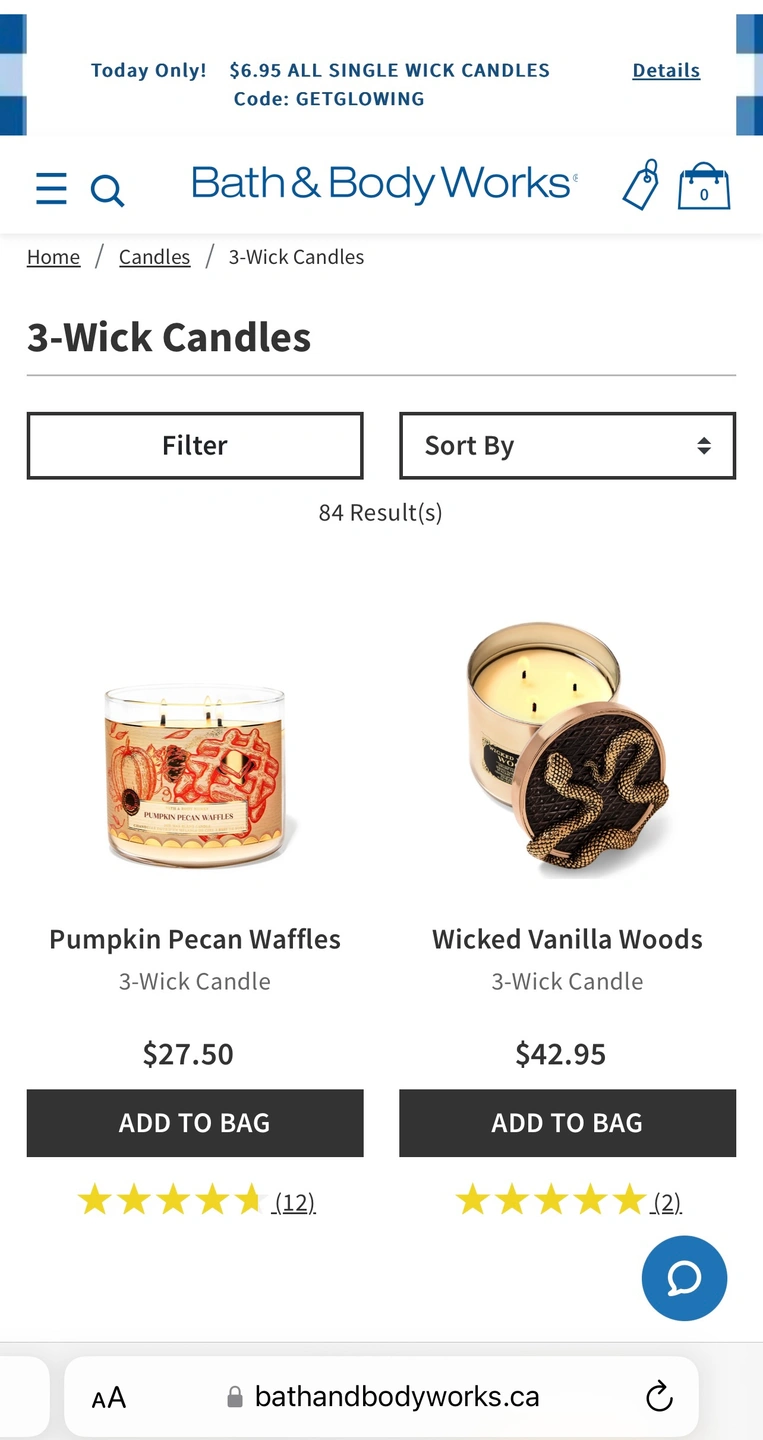Image resolution: width=763 pixels, height=1440 pixels.
Task: Add Wicked Vanilla Woods to bag
Action: tap(567, 1123)
